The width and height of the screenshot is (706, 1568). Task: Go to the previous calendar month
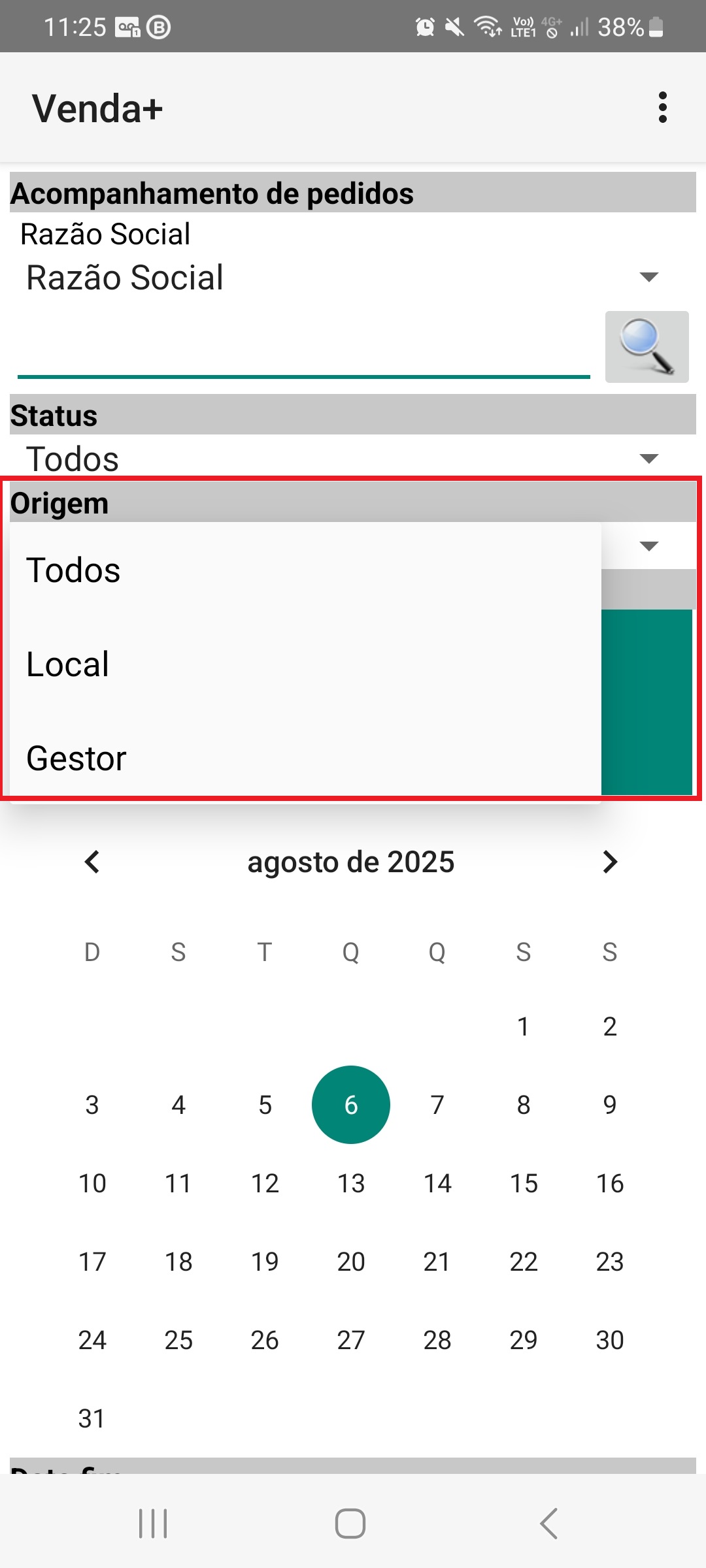[92, 862]
